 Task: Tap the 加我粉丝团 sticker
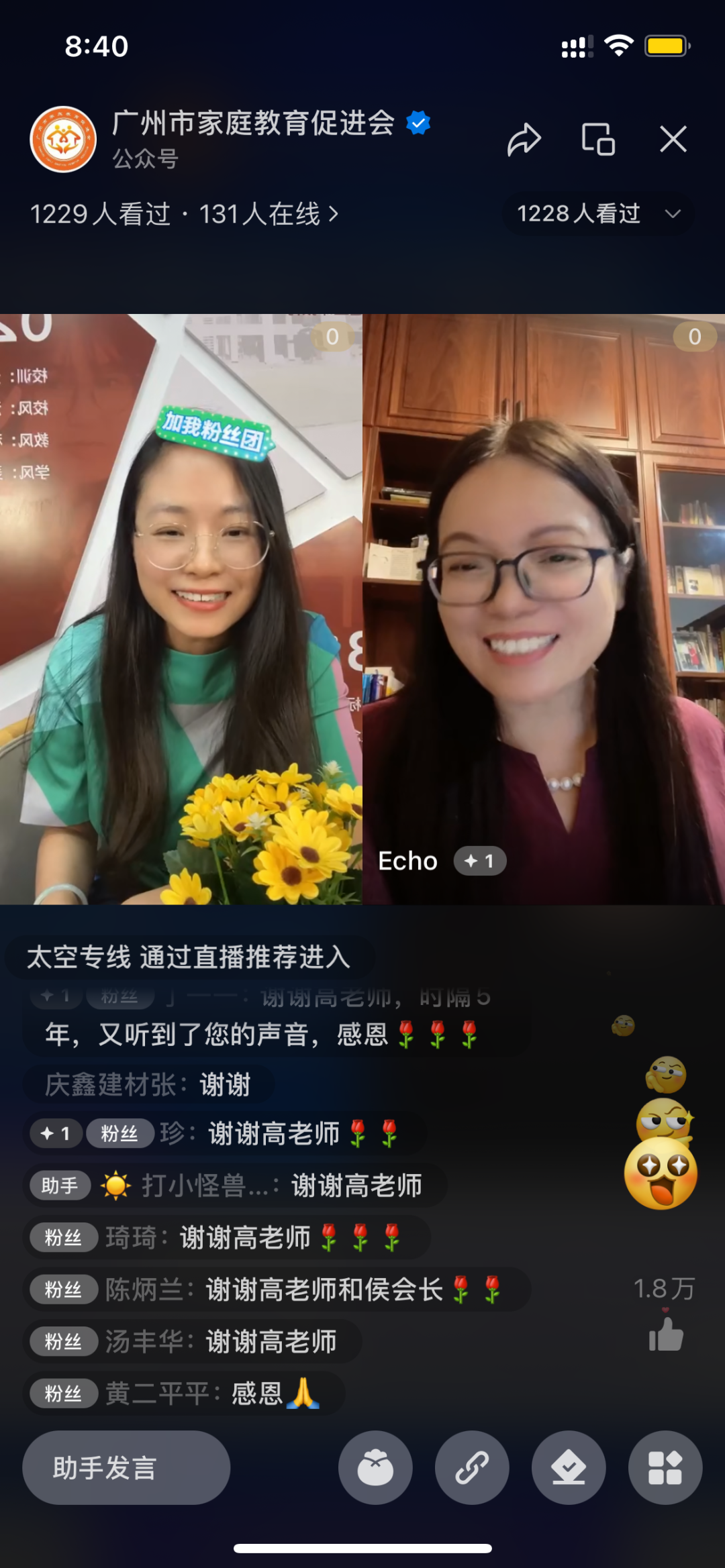pyautogui.click(x=215, y=433)
